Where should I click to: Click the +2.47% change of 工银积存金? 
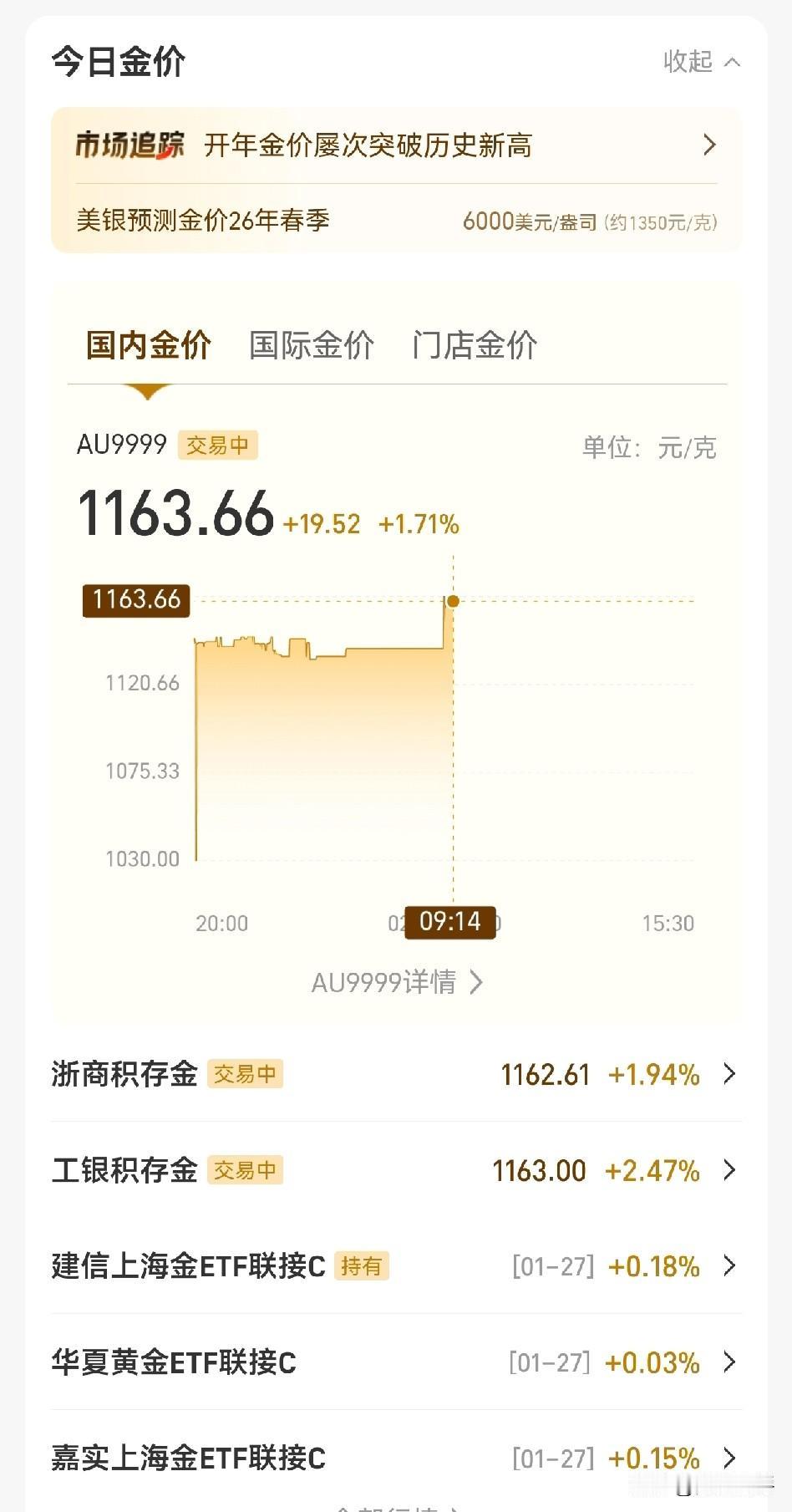click(652, 1171)
